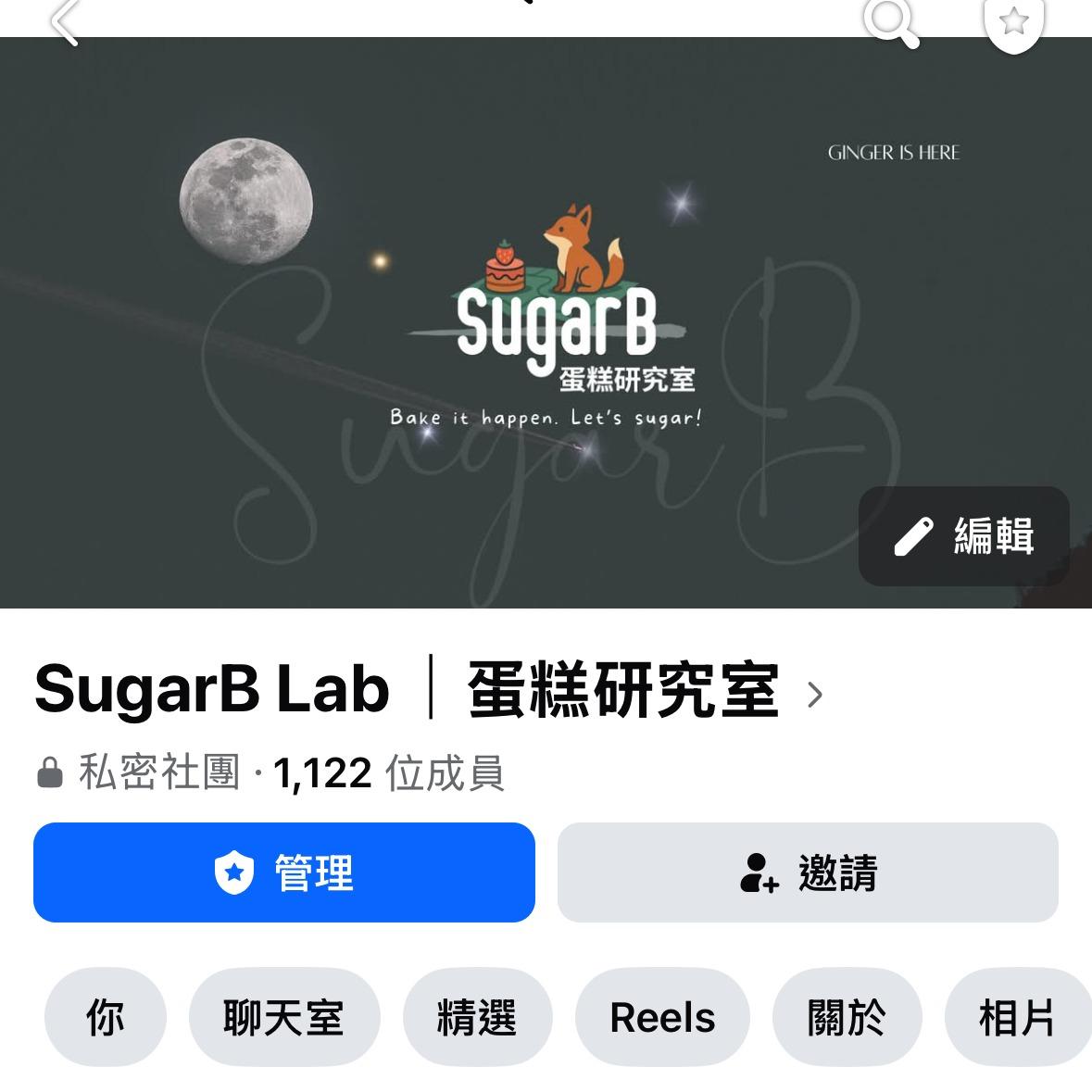
Task: Open the admin shield star icon
Action: pyautogui.click(x=1013, y=20)
